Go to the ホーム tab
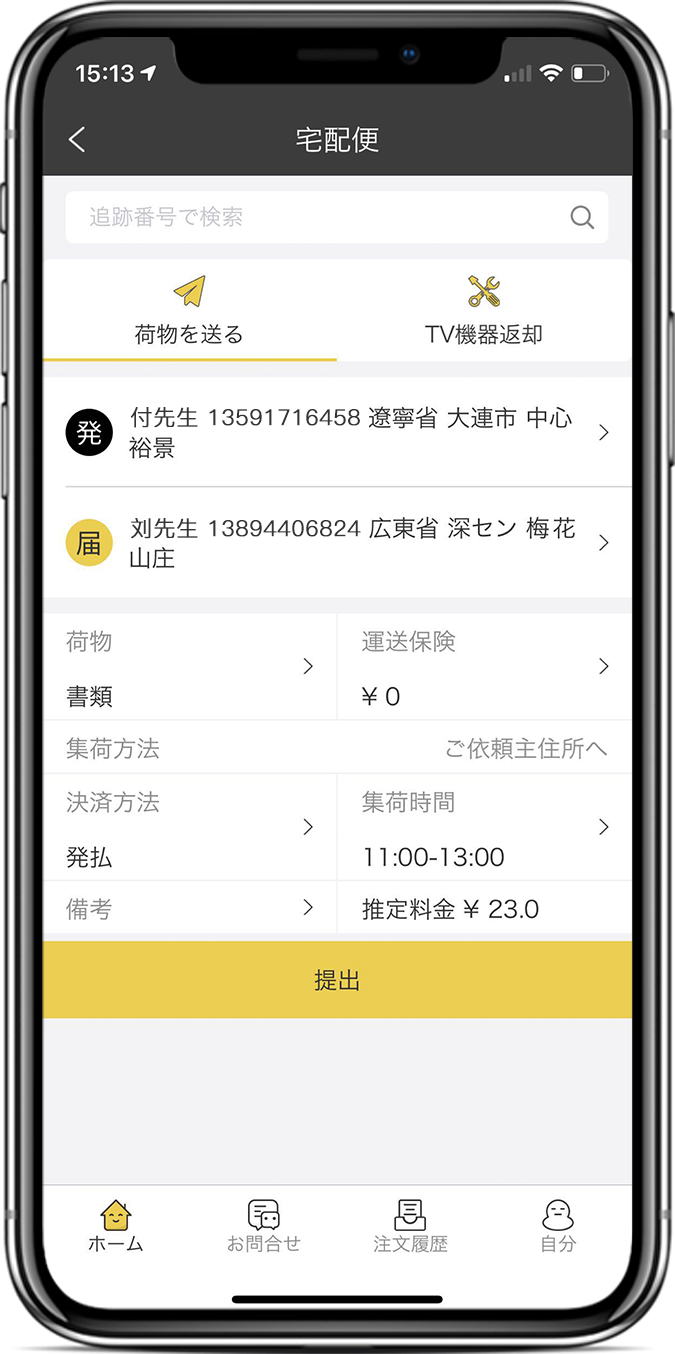 pos(116,1227)
